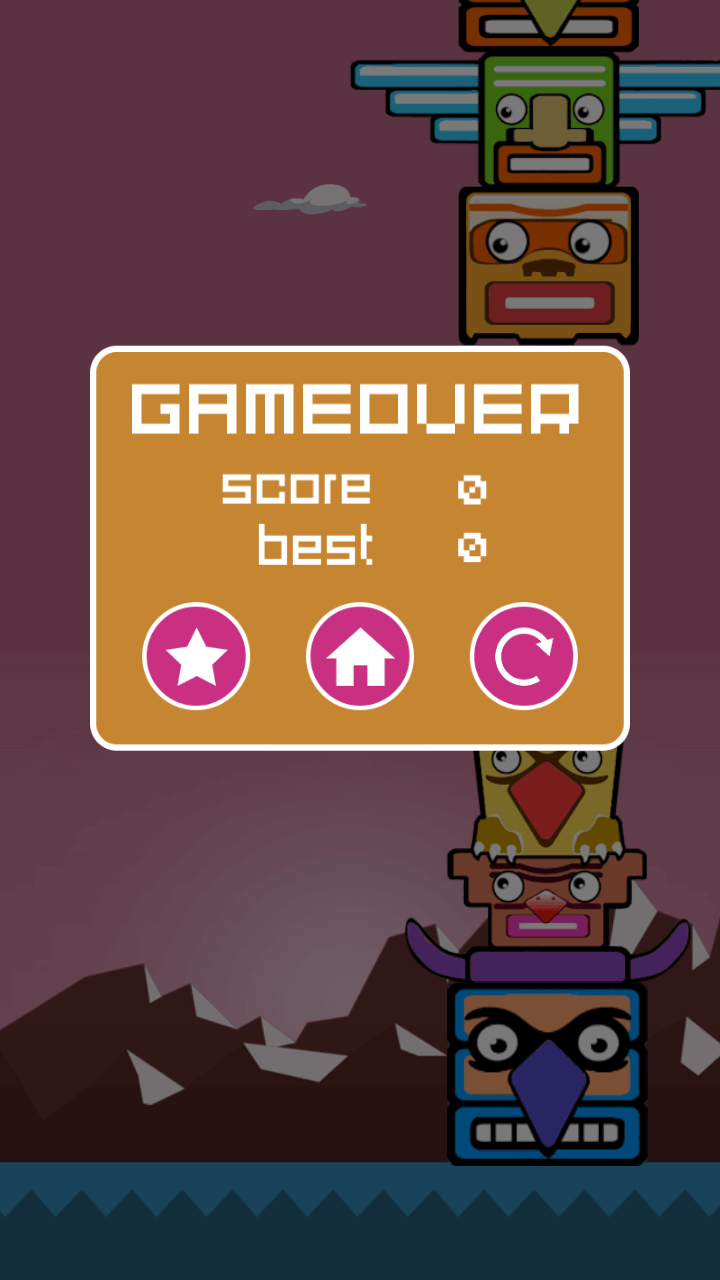This screenshot has width=720, height=1280.
Task: Go to the home menu
Action: tap(360, 656)
